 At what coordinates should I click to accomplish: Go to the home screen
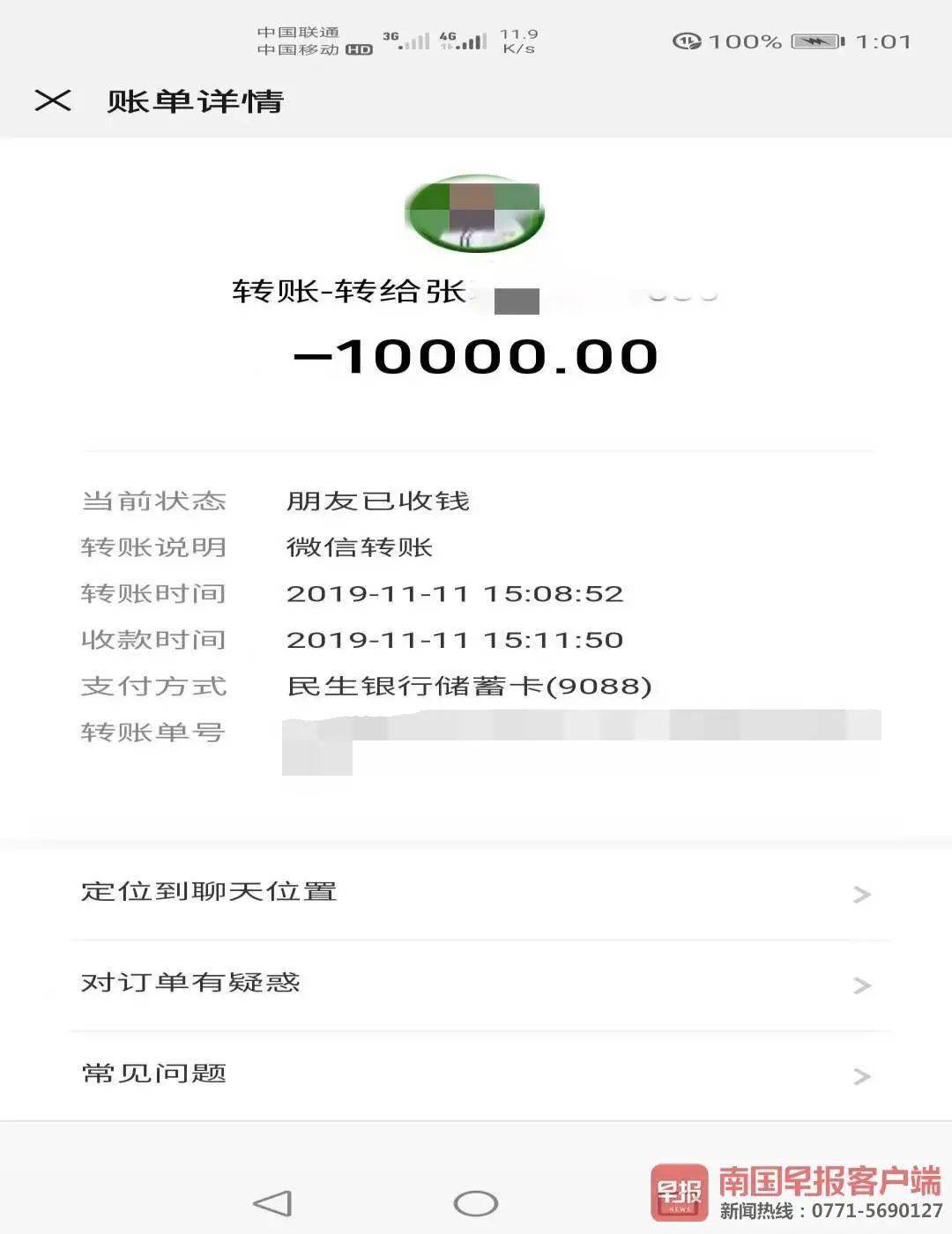click(476, 1203)
